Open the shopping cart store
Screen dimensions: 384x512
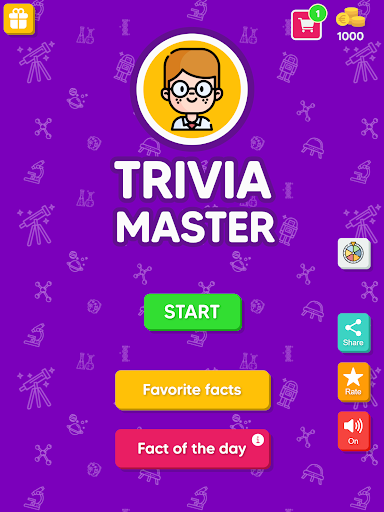point(307,25)
